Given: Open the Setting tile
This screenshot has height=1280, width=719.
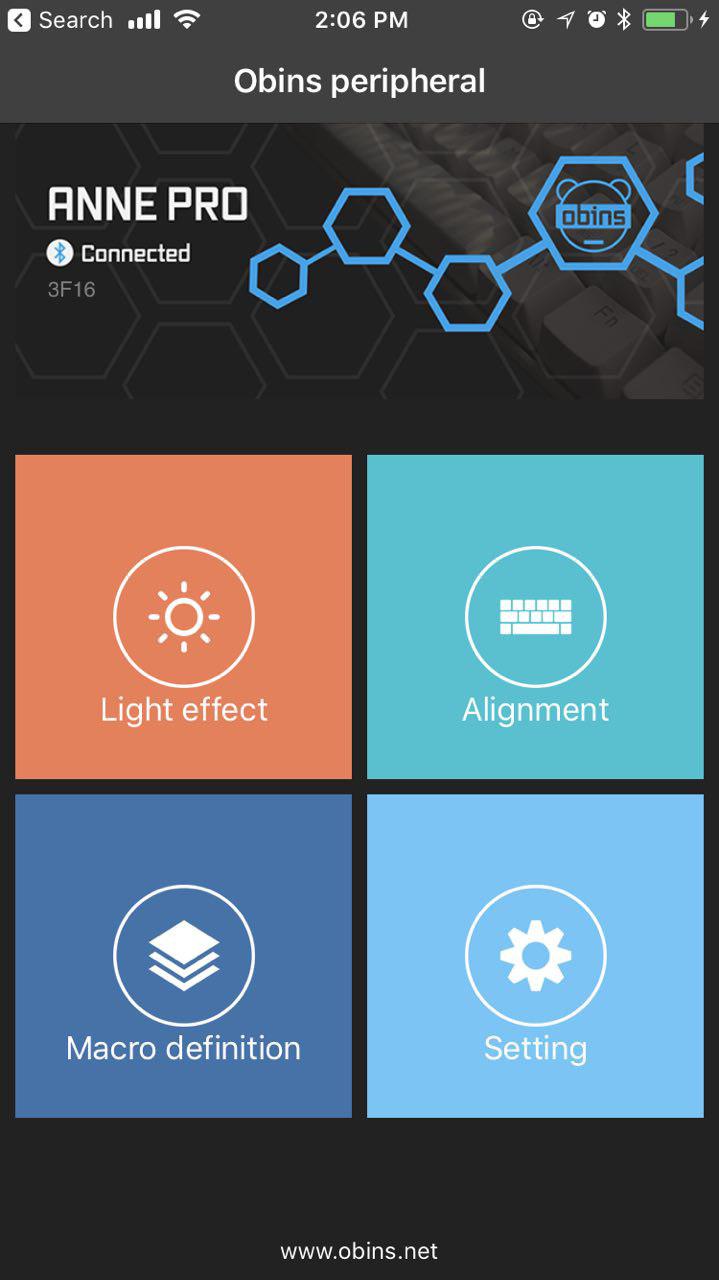Looking at the screenshot, I should (535, 956).
